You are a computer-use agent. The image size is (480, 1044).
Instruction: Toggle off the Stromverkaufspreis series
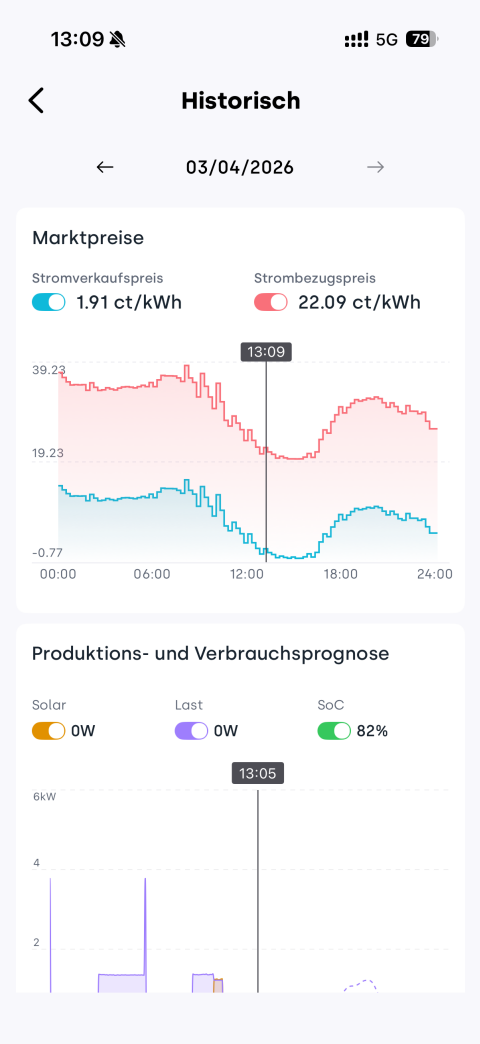49,302
